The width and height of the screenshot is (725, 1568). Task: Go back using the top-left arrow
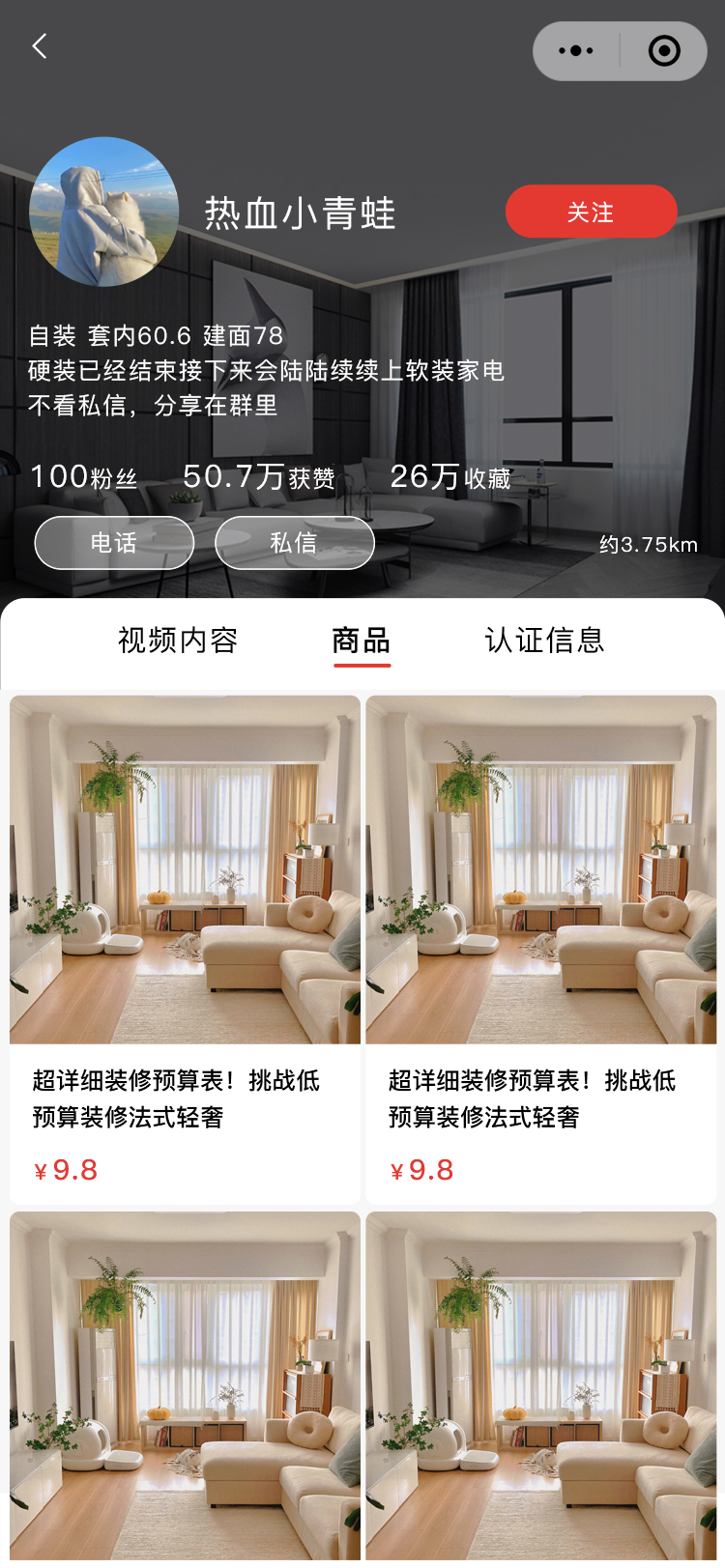pos(40,46)
